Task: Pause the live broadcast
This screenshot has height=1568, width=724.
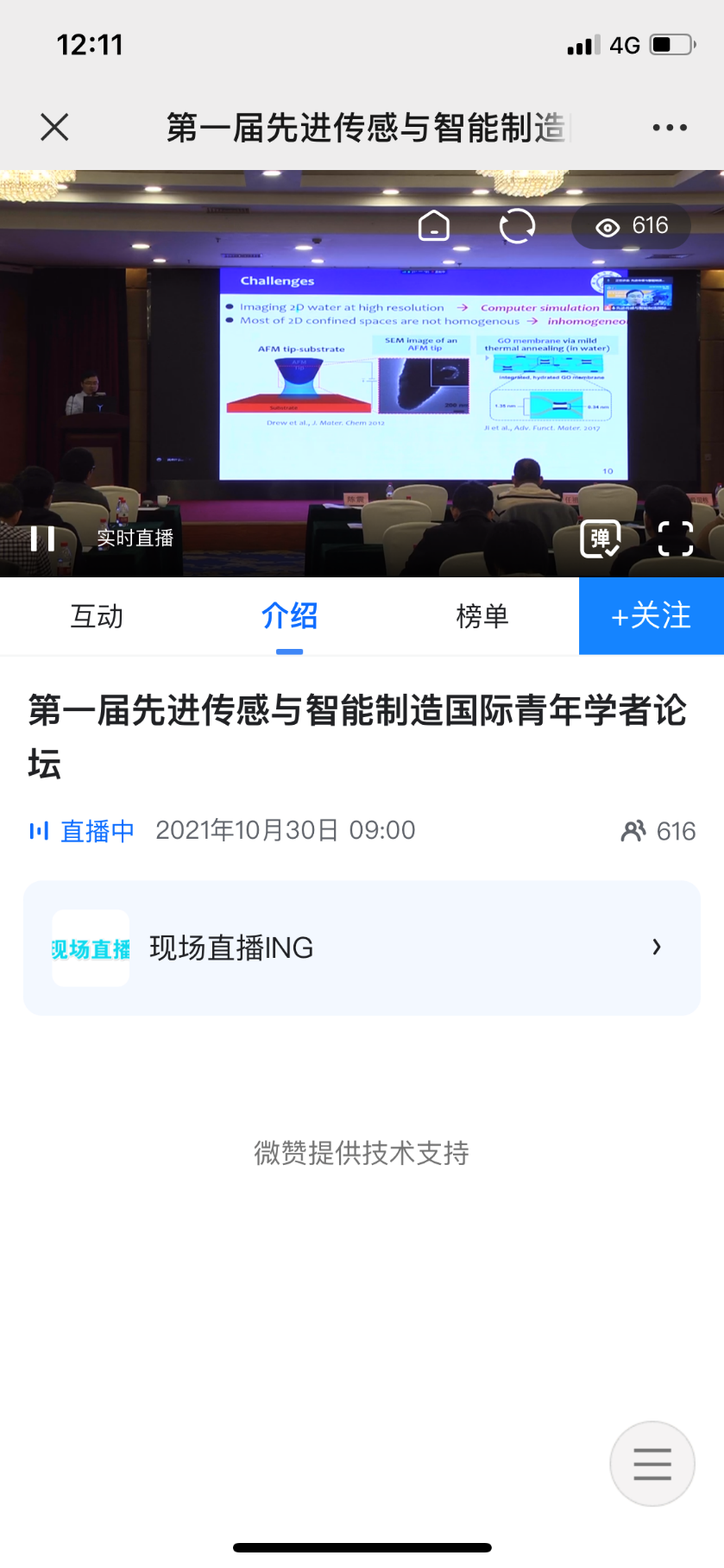Action: pyautogui.click(x=42, y=538)
